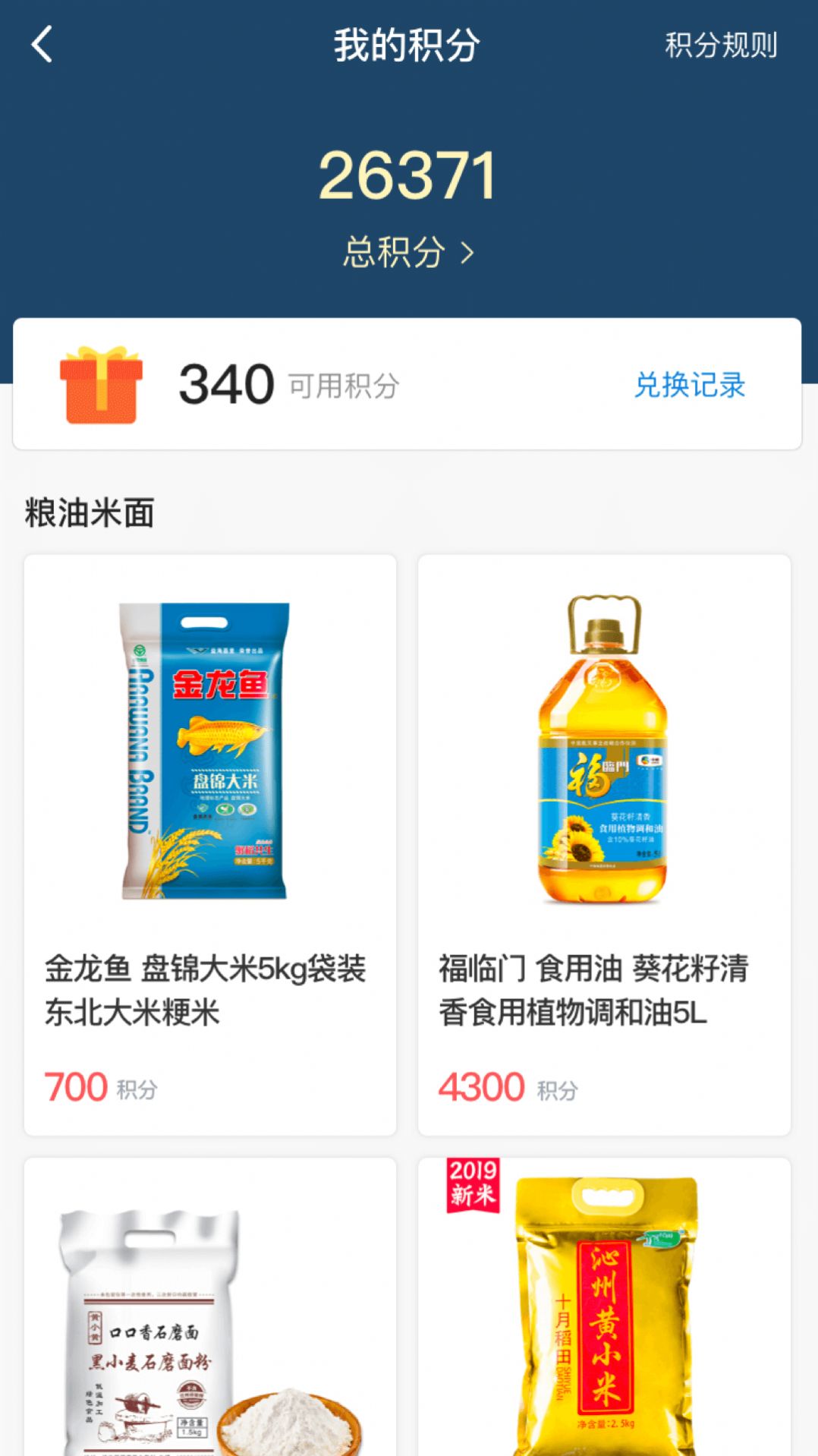View the 兑换记录 exchange history

click(x=689, y=386)
